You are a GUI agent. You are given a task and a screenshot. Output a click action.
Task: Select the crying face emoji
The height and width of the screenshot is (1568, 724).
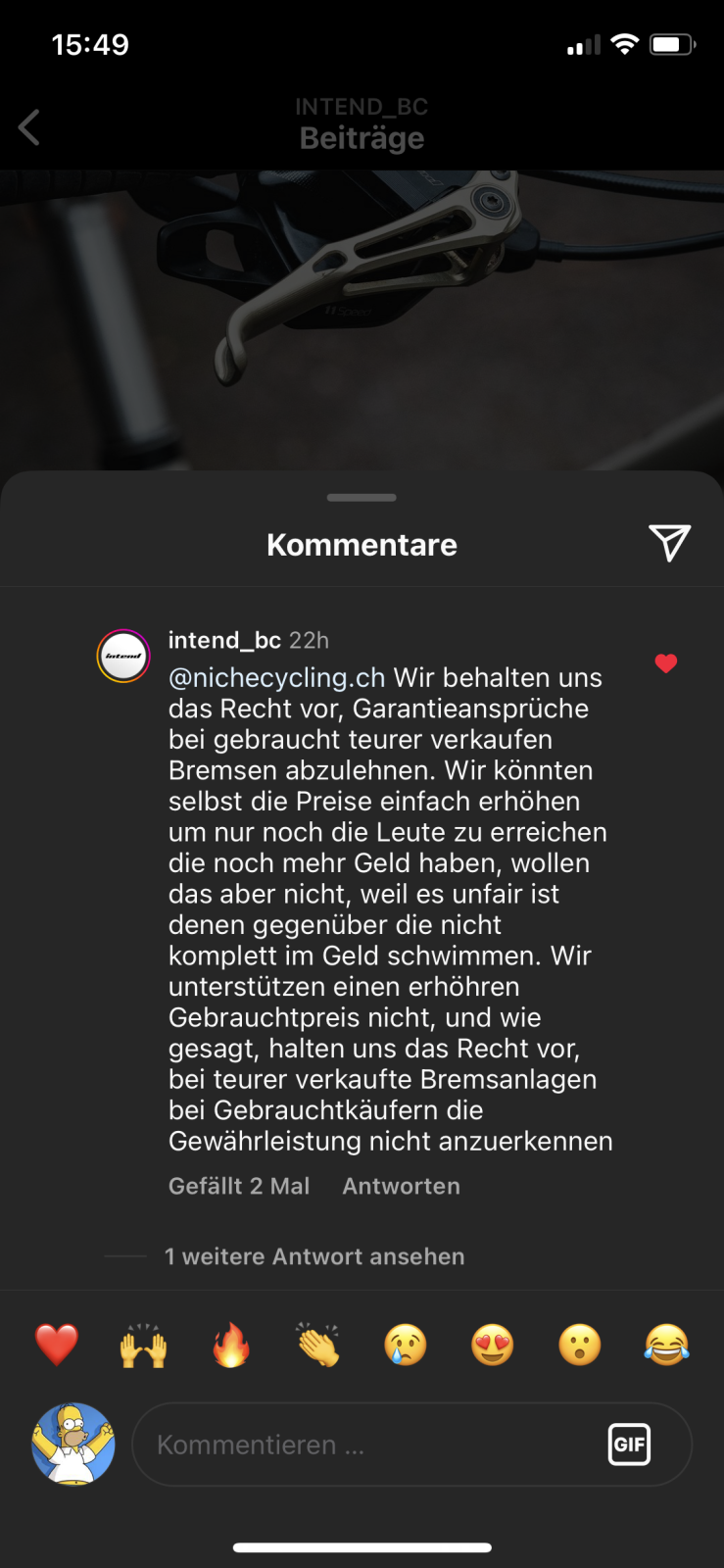tap(406, 1345)
